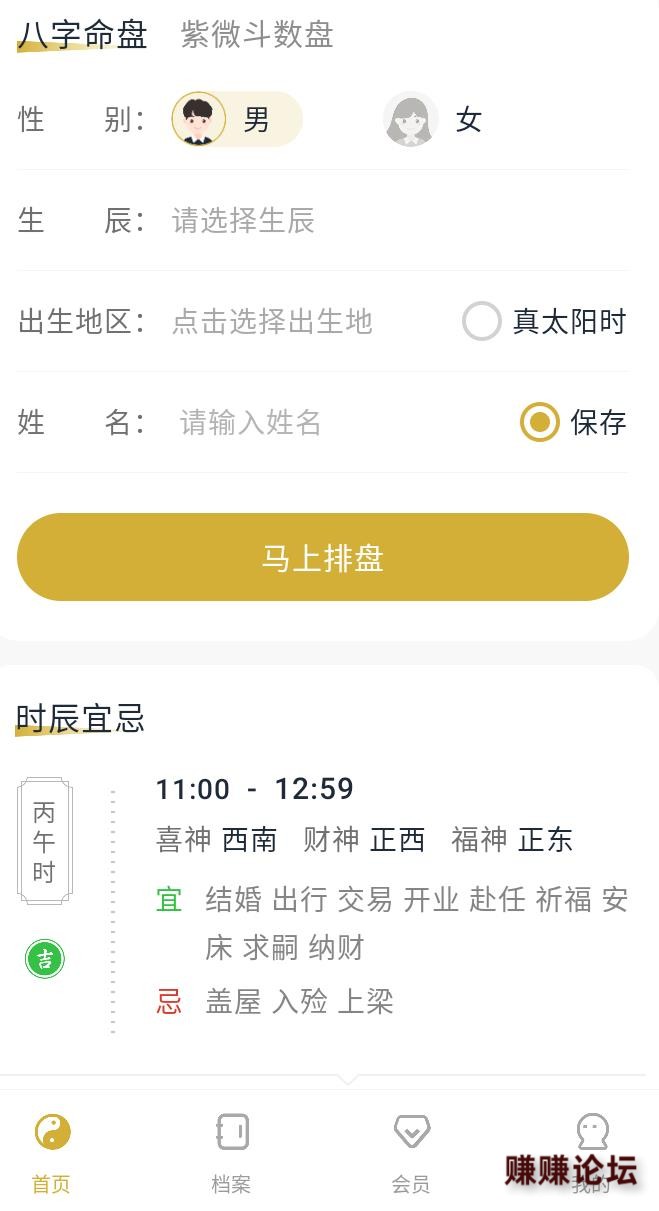
Task: Toggle the 保存 option
Action: [x=540, y=422]
